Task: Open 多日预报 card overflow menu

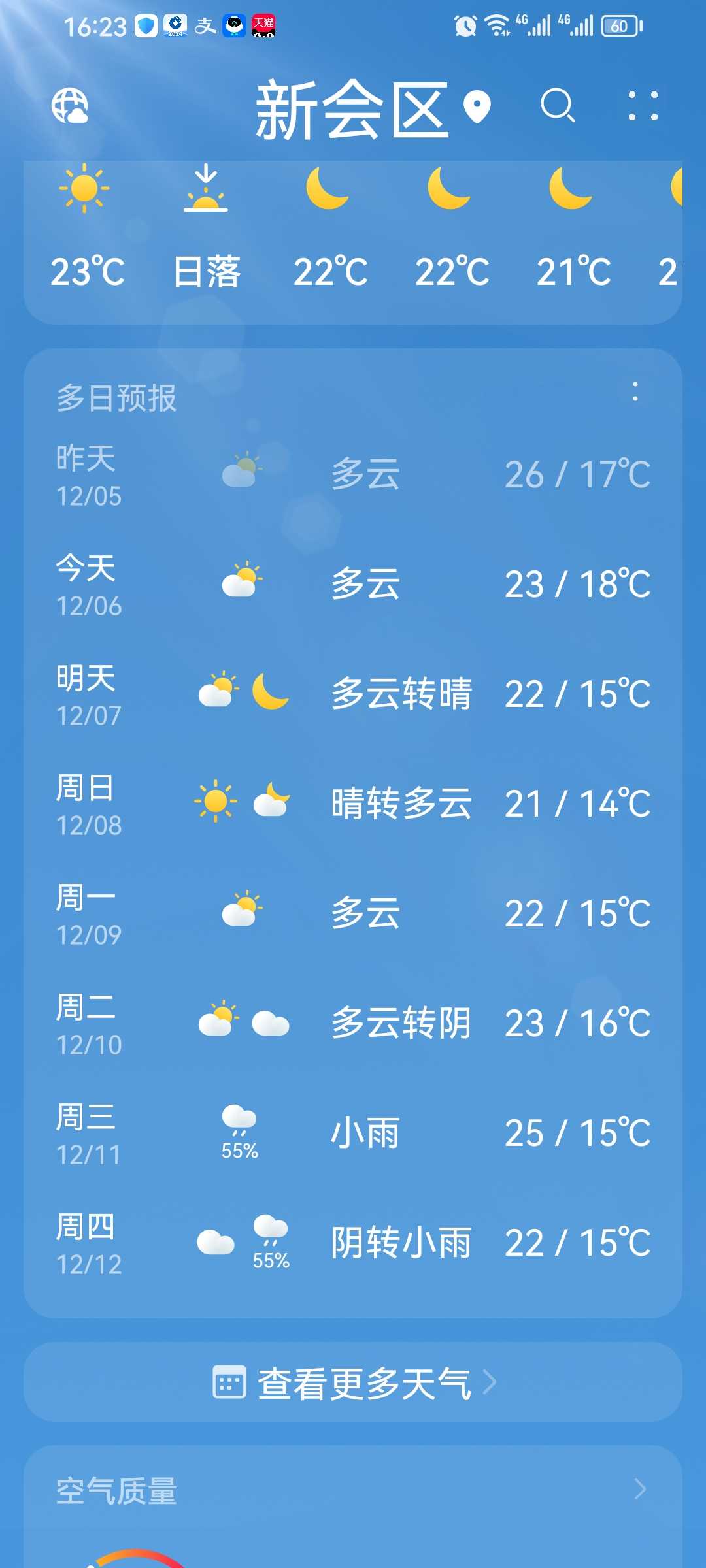Action: click(635, 392)
